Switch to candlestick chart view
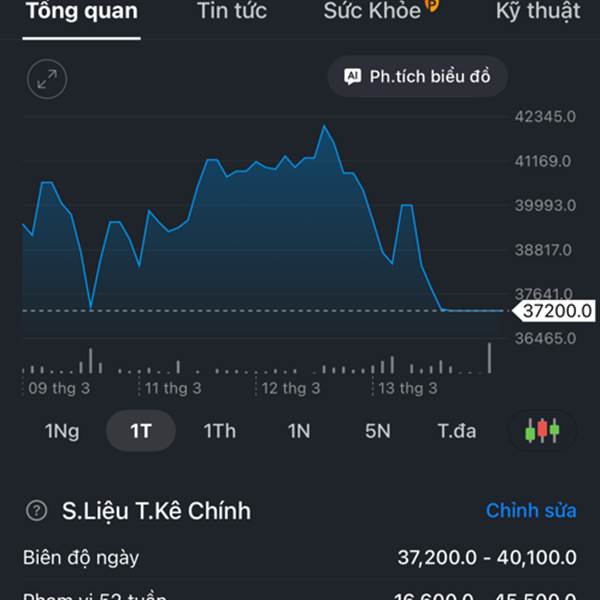This screenshot has width=600, height=600. pos(542,431)
